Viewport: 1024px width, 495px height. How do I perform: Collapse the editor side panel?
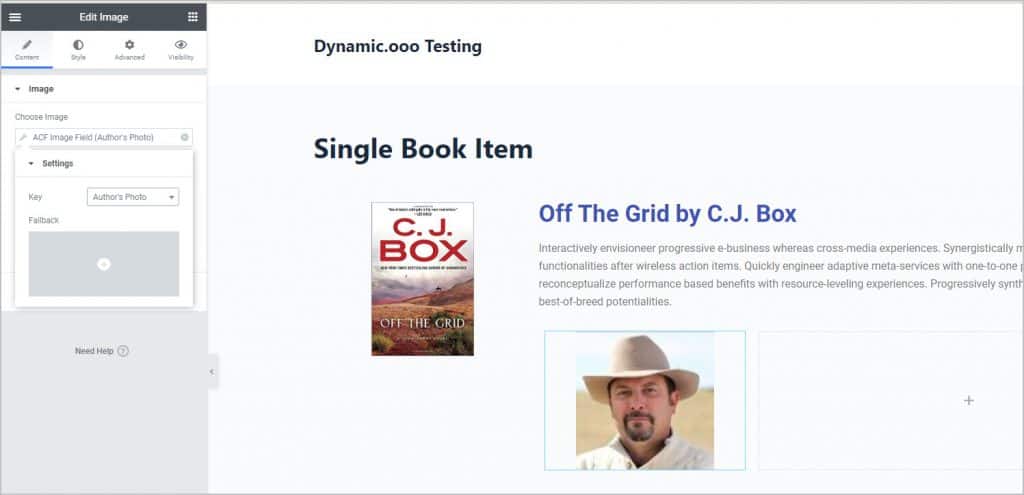tap(212, 371)
